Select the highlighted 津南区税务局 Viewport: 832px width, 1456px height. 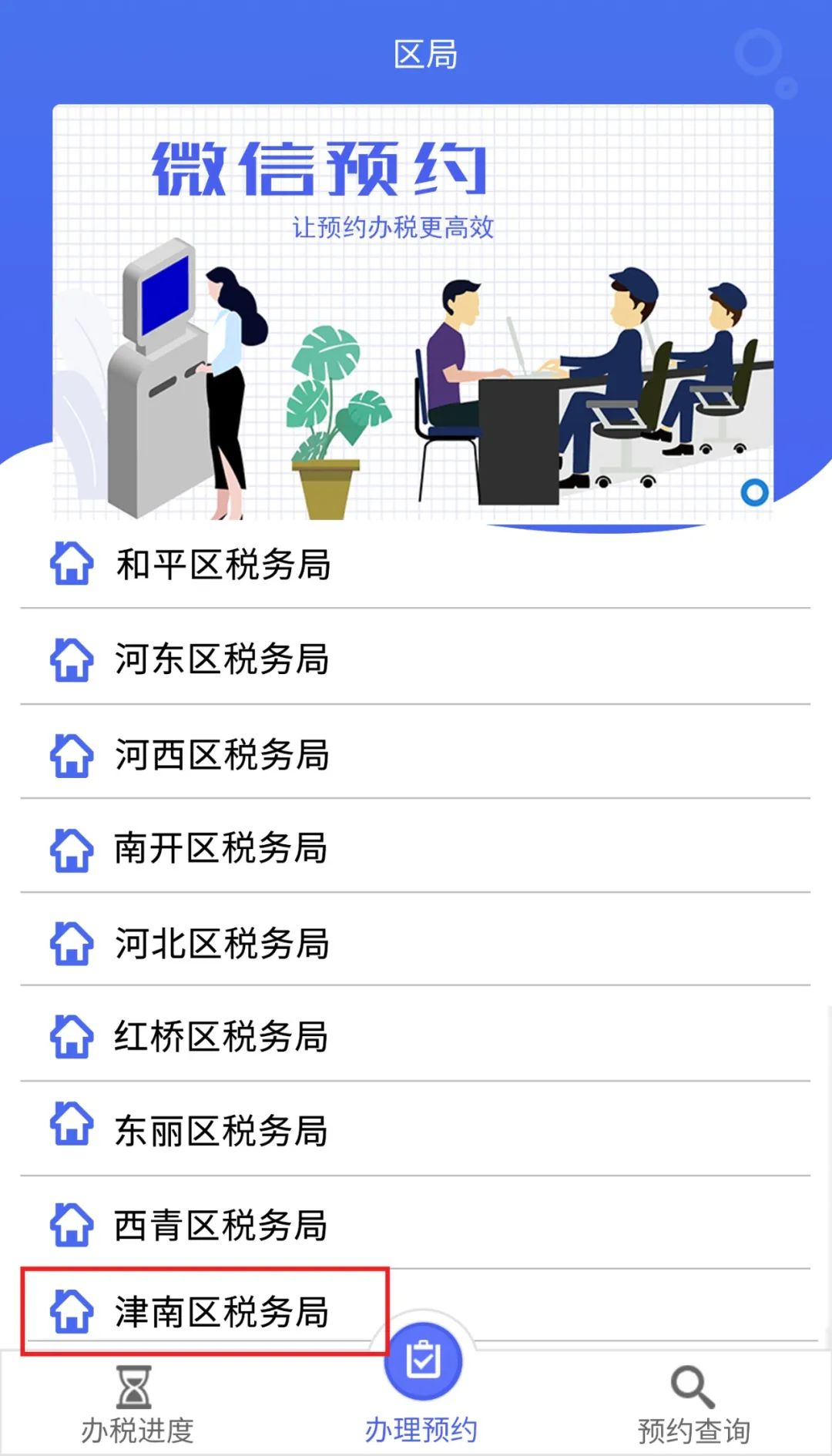click(205, 1311)
